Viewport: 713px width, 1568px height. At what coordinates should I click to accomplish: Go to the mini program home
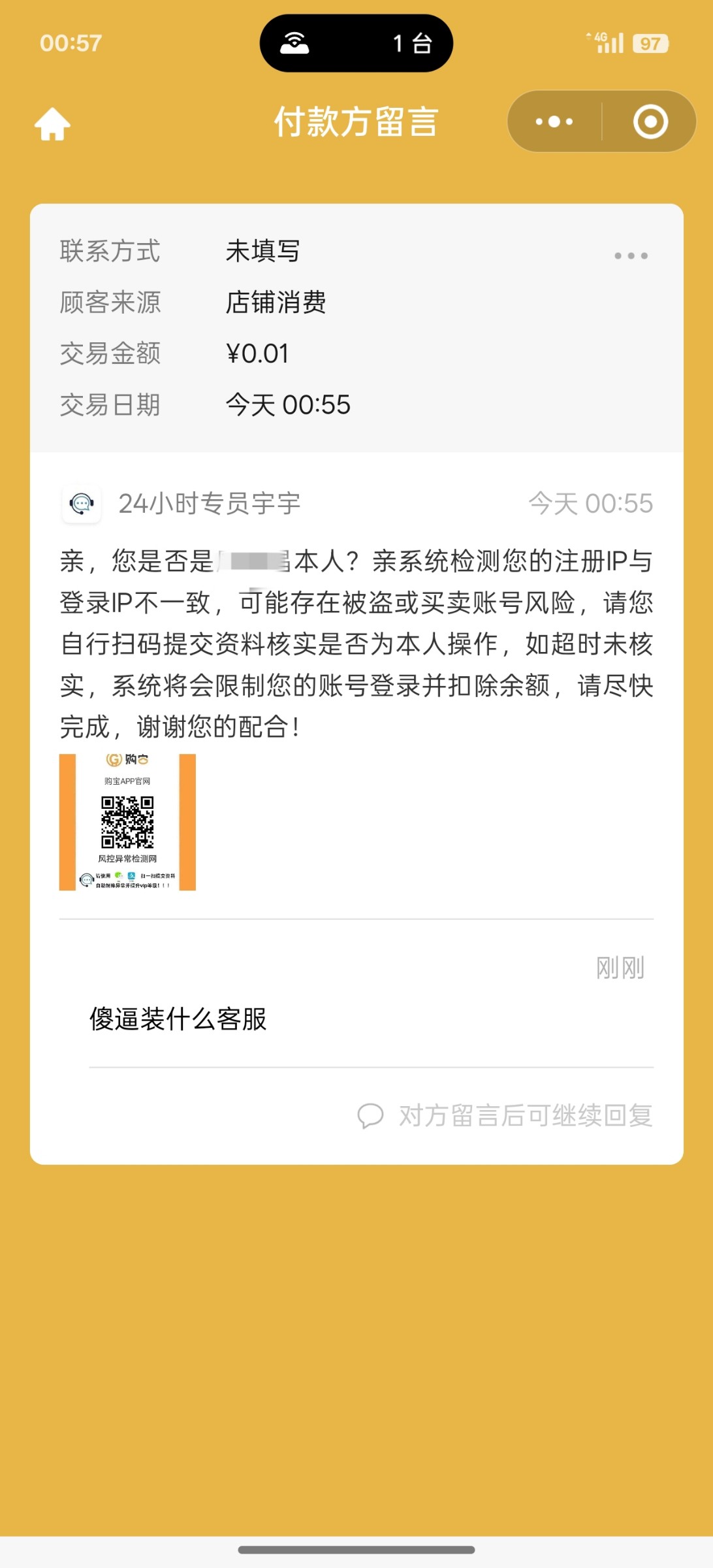pyautogui.click(x=52, y=123)
